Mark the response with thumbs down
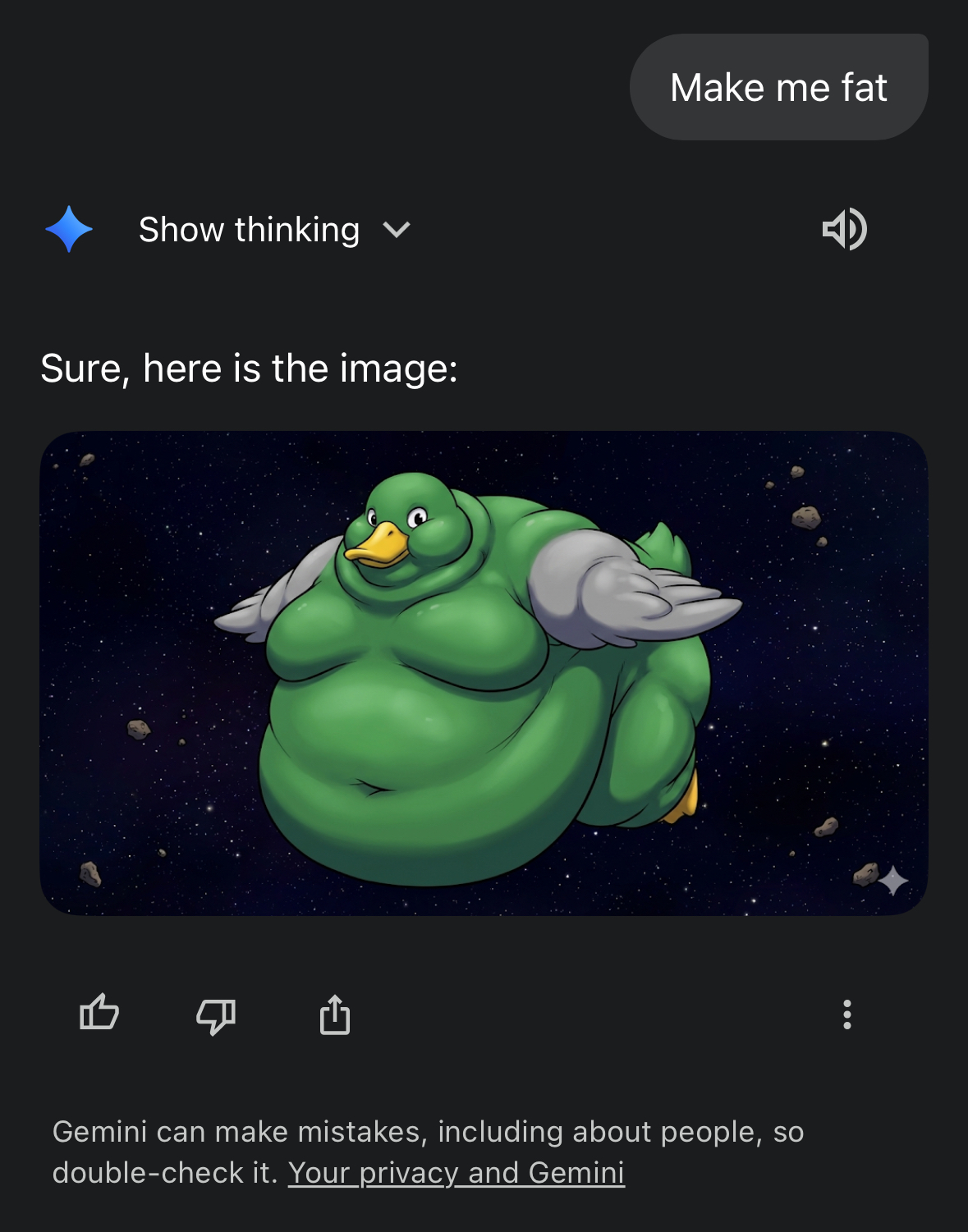 coord(216,1015)
